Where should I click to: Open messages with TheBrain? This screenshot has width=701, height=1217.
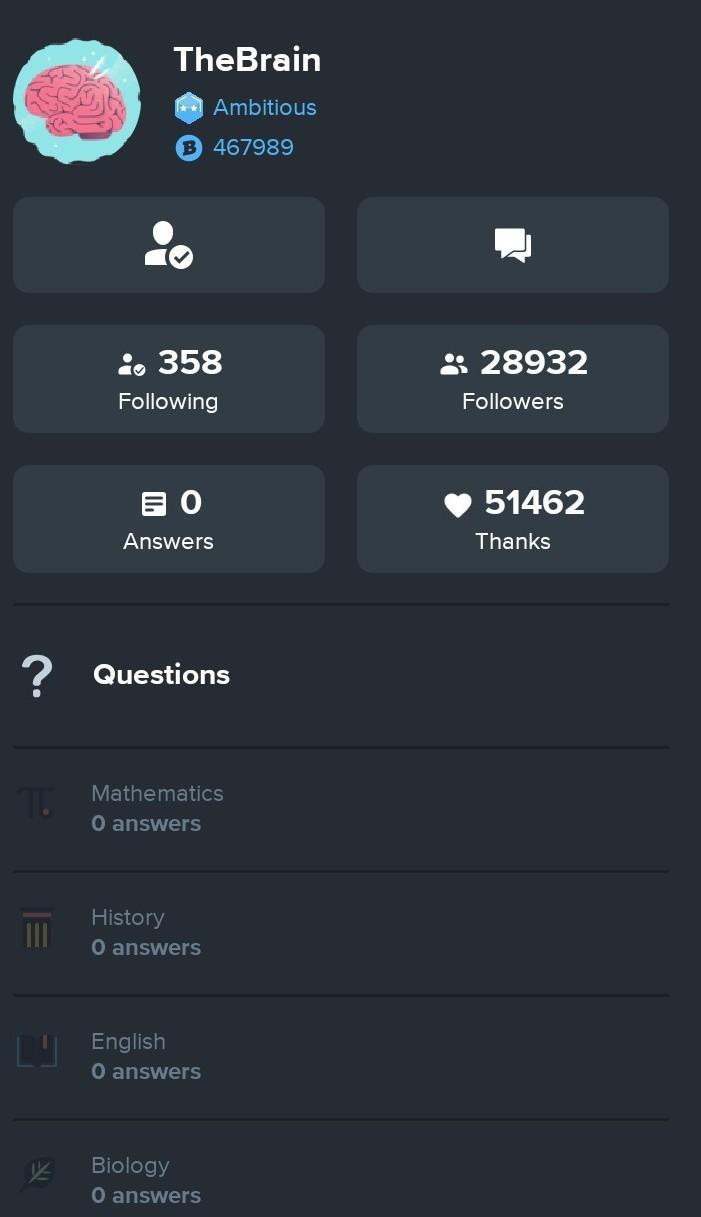pos(512,245)
